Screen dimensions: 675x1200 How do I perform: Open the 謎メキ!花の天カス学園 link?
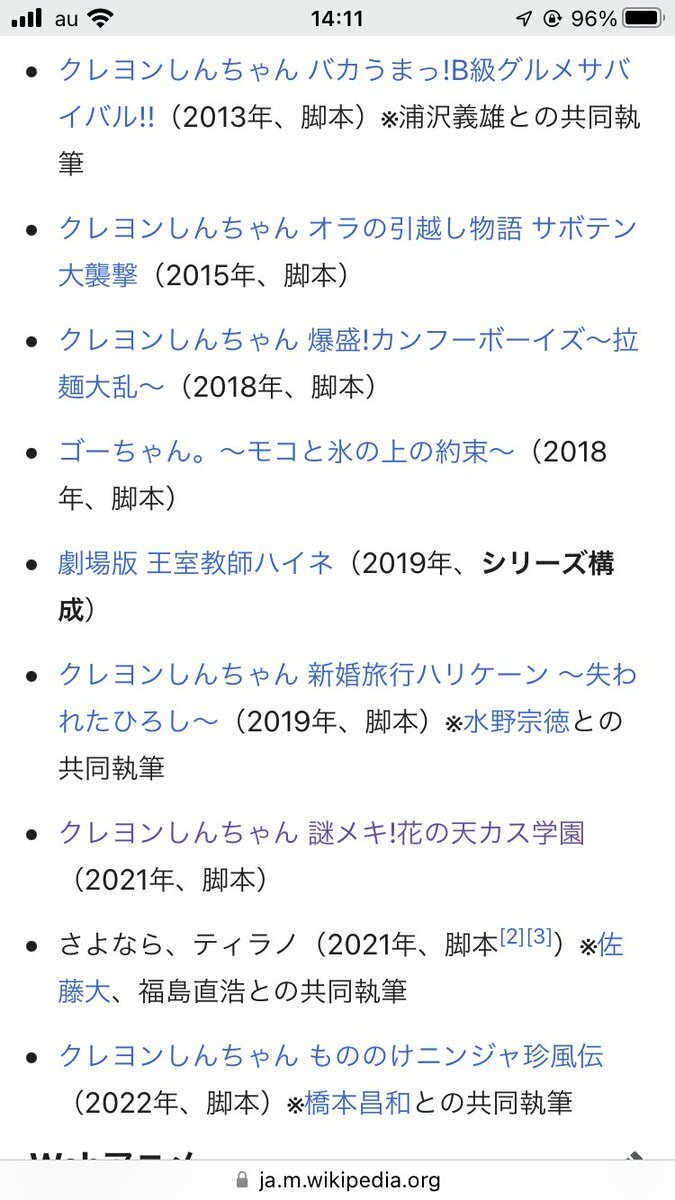pyautogui.click(x=321, y=833)
